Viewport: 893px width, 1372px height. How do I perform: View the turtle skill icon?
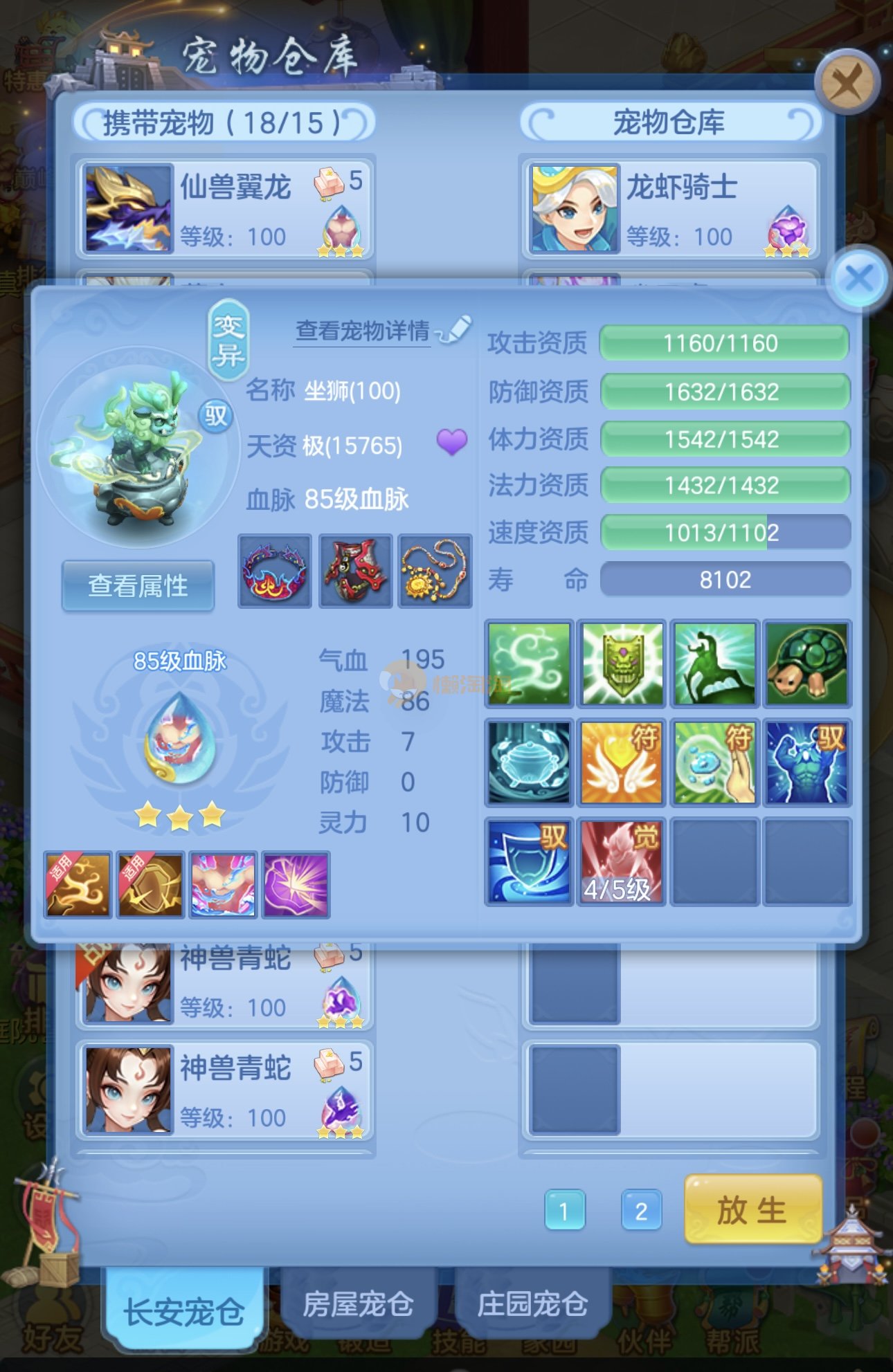806,664
